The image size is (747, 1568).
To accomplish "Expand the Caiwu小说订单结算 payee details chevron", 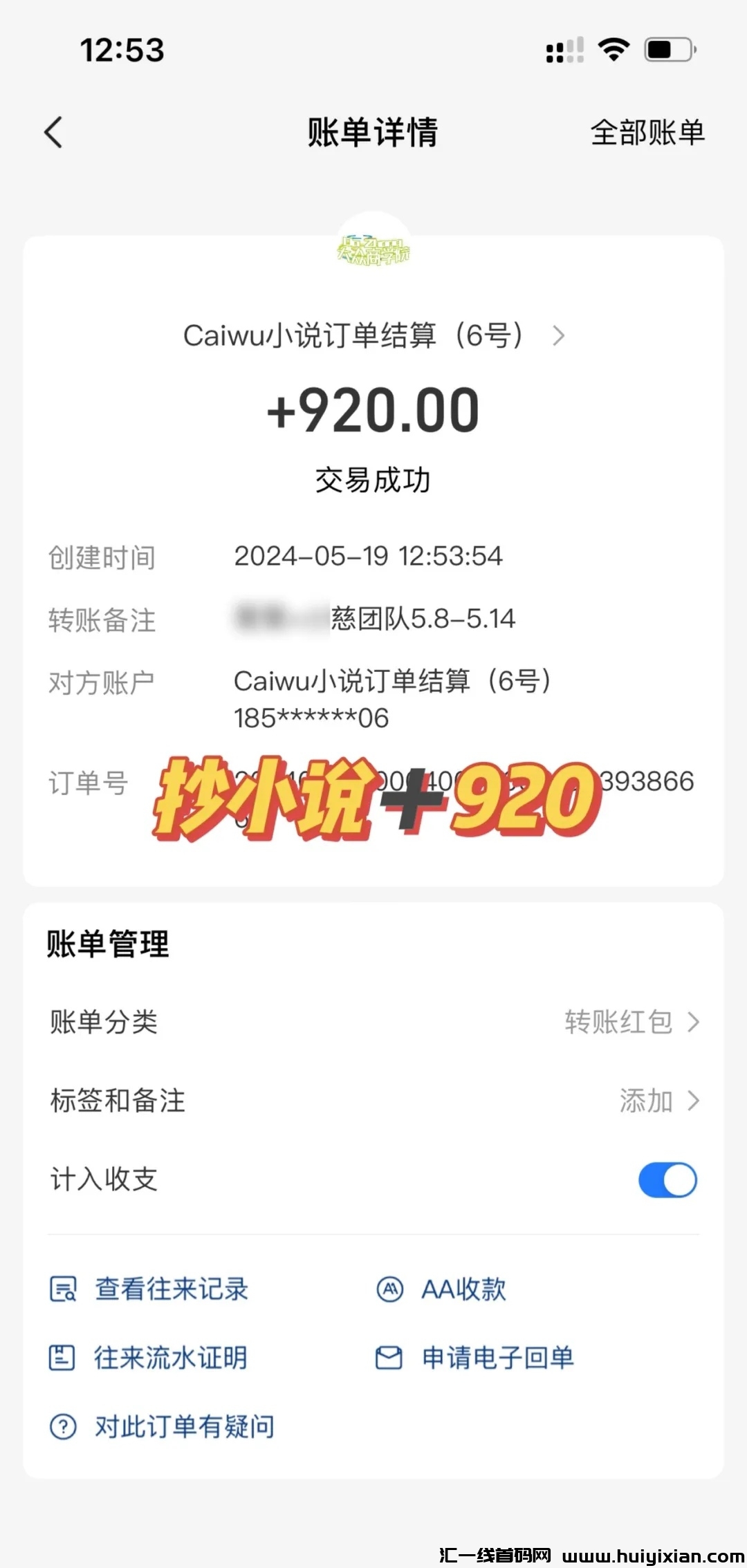I will tap(559, 337).
